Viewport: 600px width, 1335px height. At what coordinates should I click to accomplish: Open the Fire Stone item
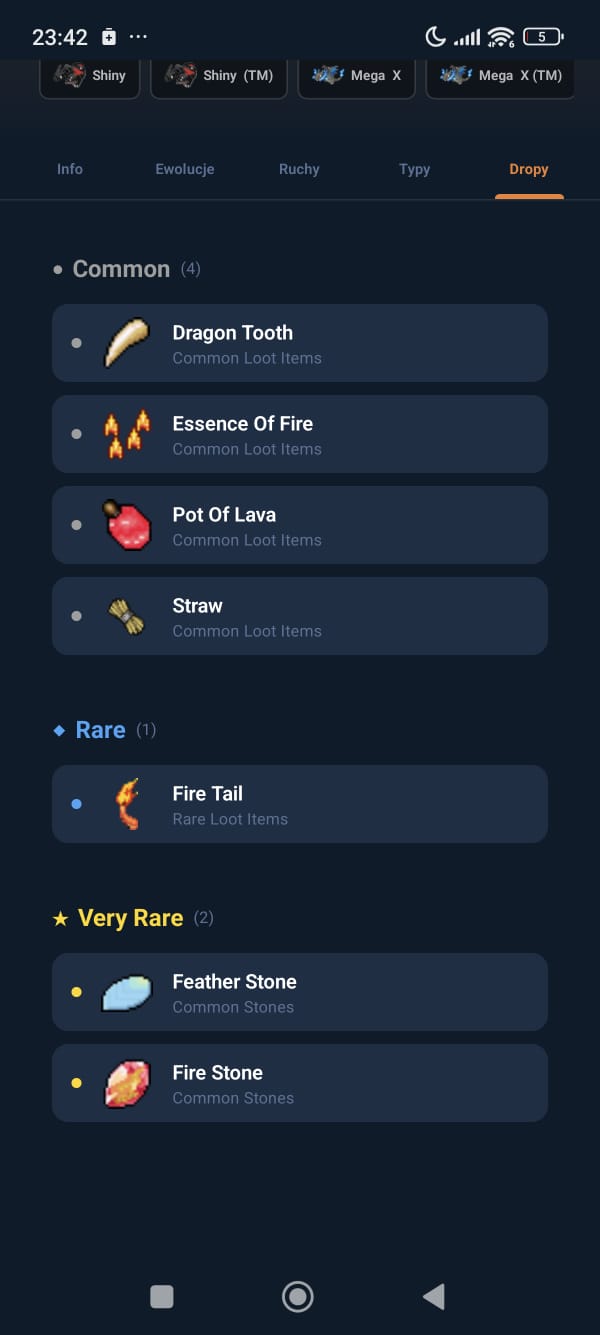coord(300,1083)
